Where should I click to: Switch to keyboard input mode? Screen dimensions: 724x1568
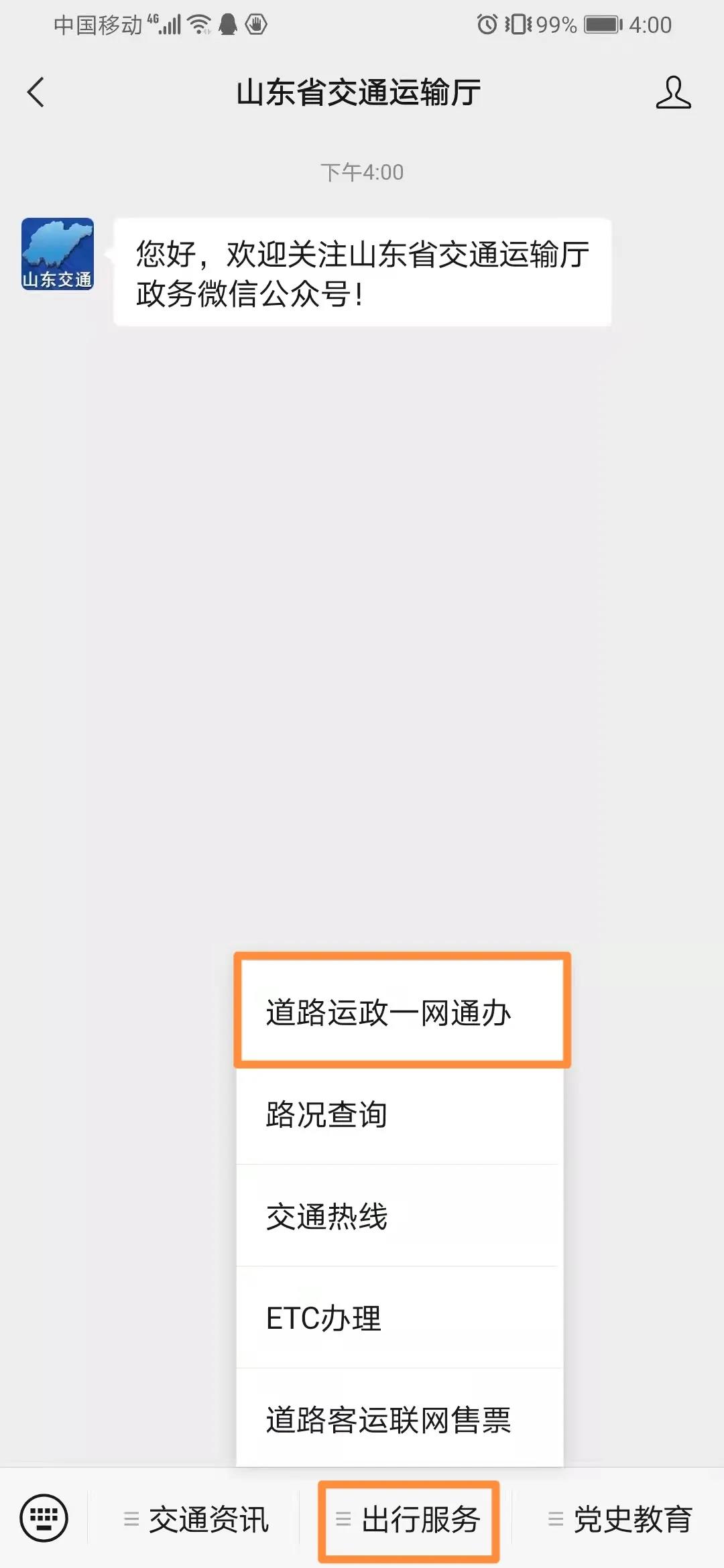point(44,1518)
